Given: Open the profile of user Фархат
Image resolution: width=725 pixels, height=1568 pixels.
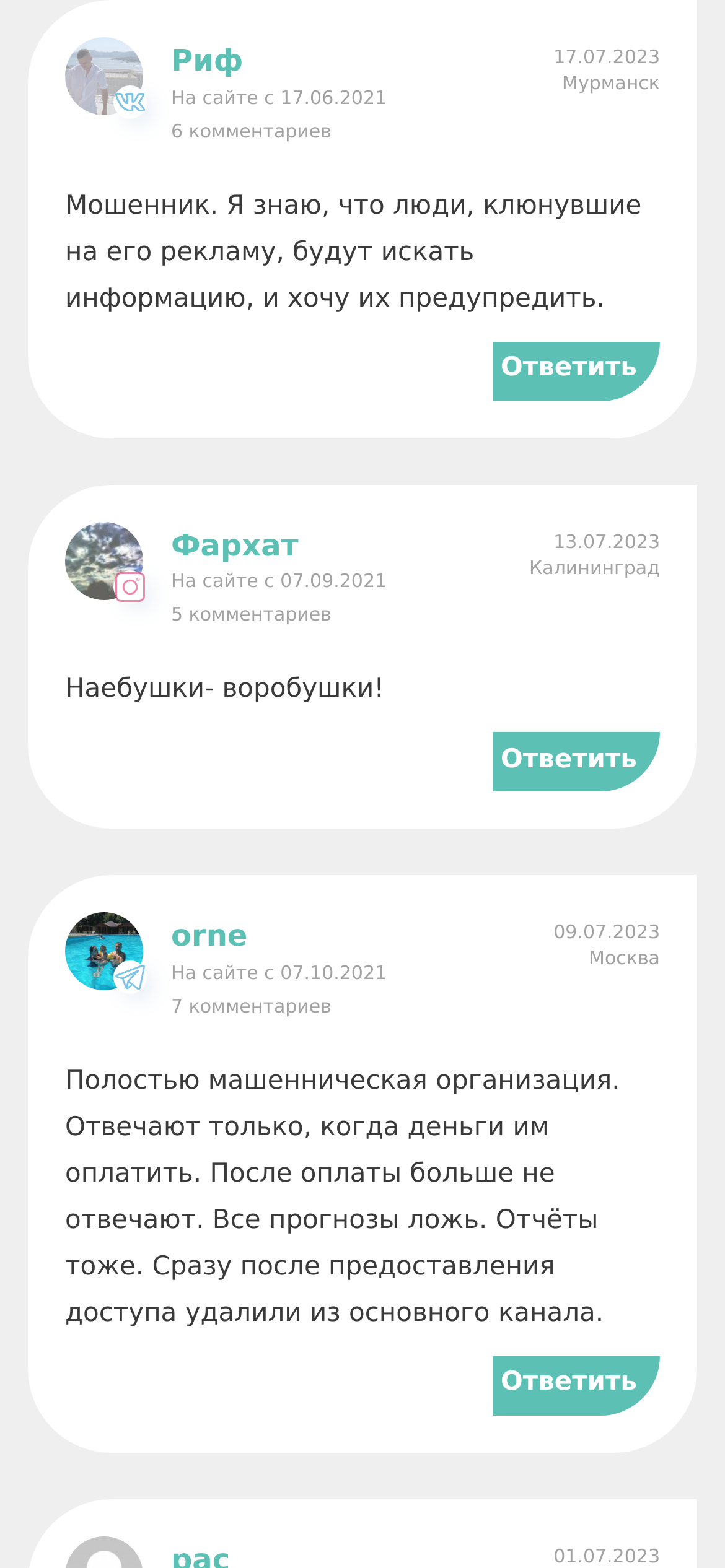Looking at the screenshot, I should click(235, 545).
